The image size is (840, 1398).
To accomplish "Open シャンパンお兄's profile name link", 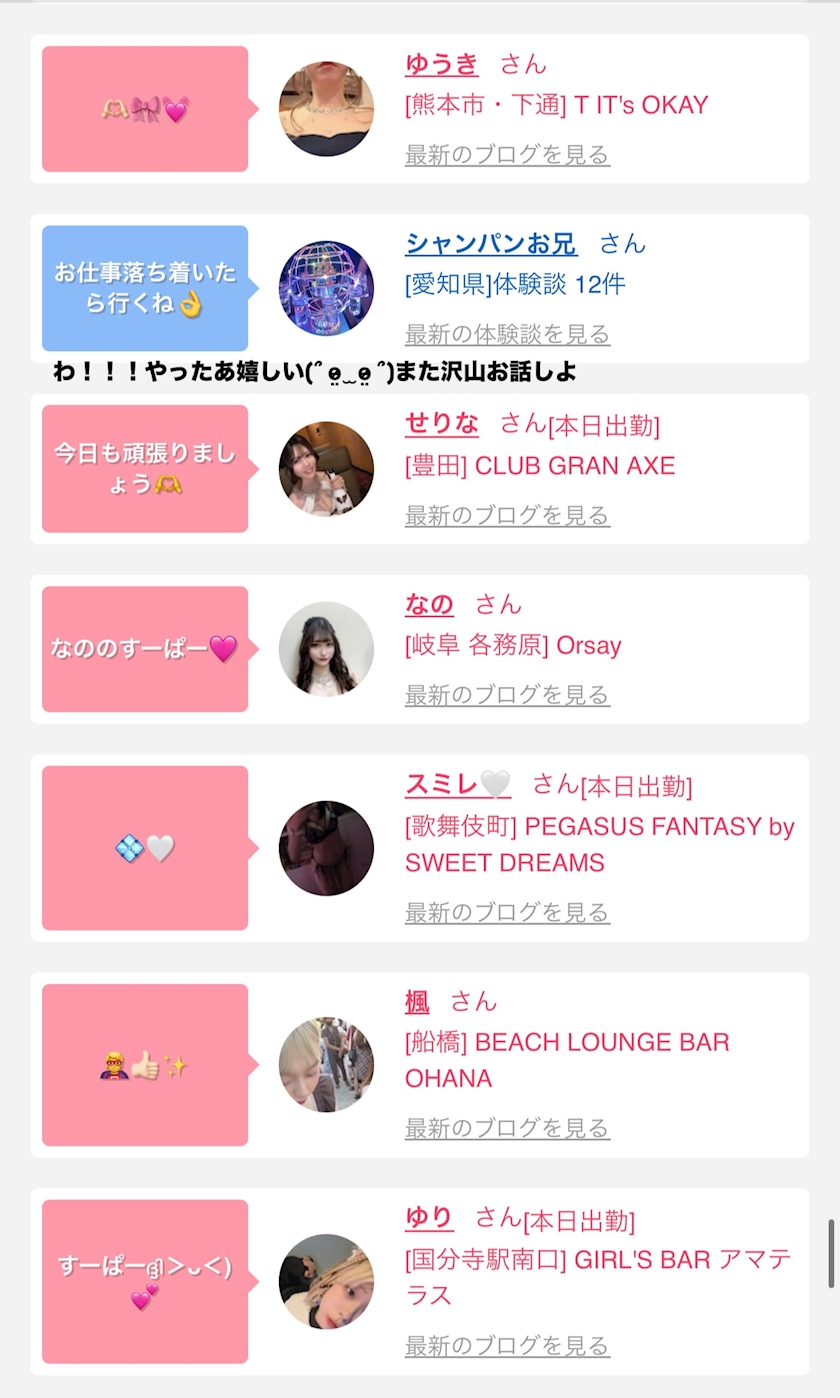I will click(491, 243).
